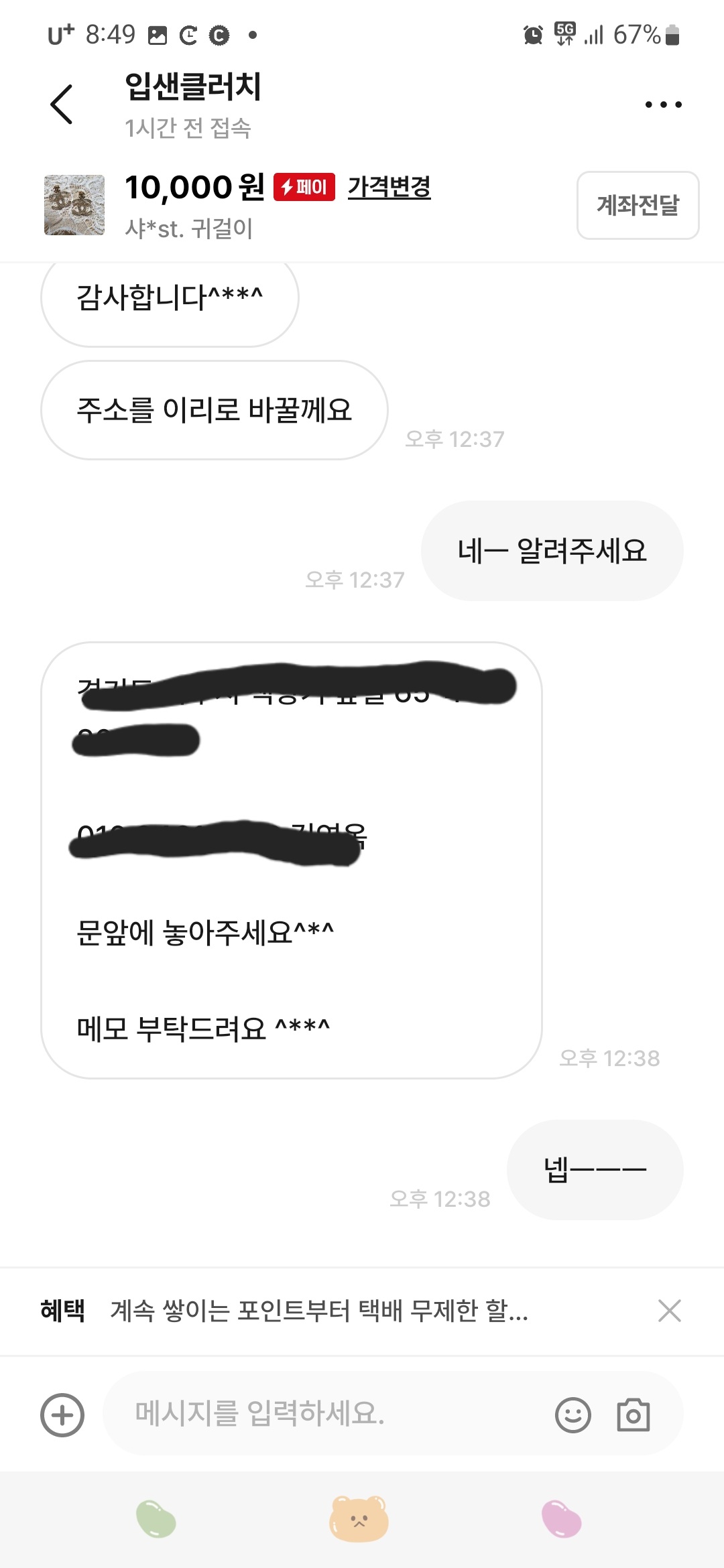The image size is (724, 1568).
Task: Tap the 가격변경 price change link
Action: (x=389, y=187)
